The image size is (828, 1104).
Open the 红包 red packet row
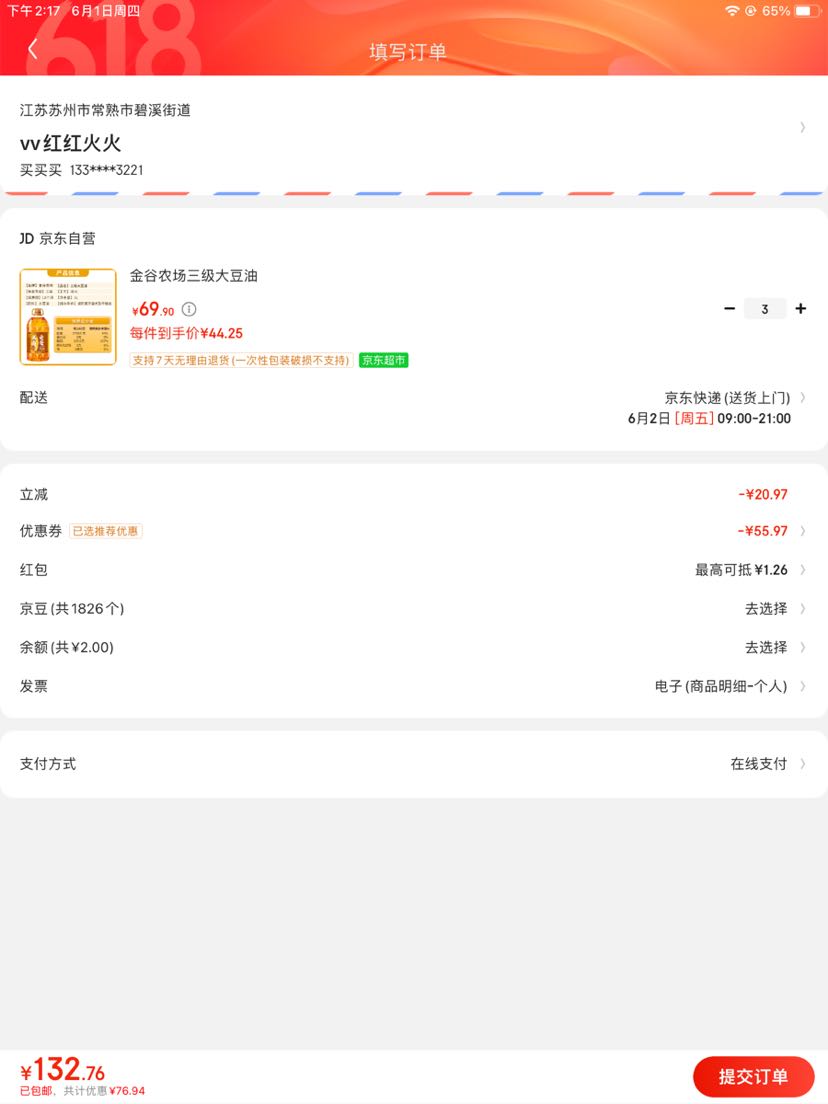(x=414, y=570)
